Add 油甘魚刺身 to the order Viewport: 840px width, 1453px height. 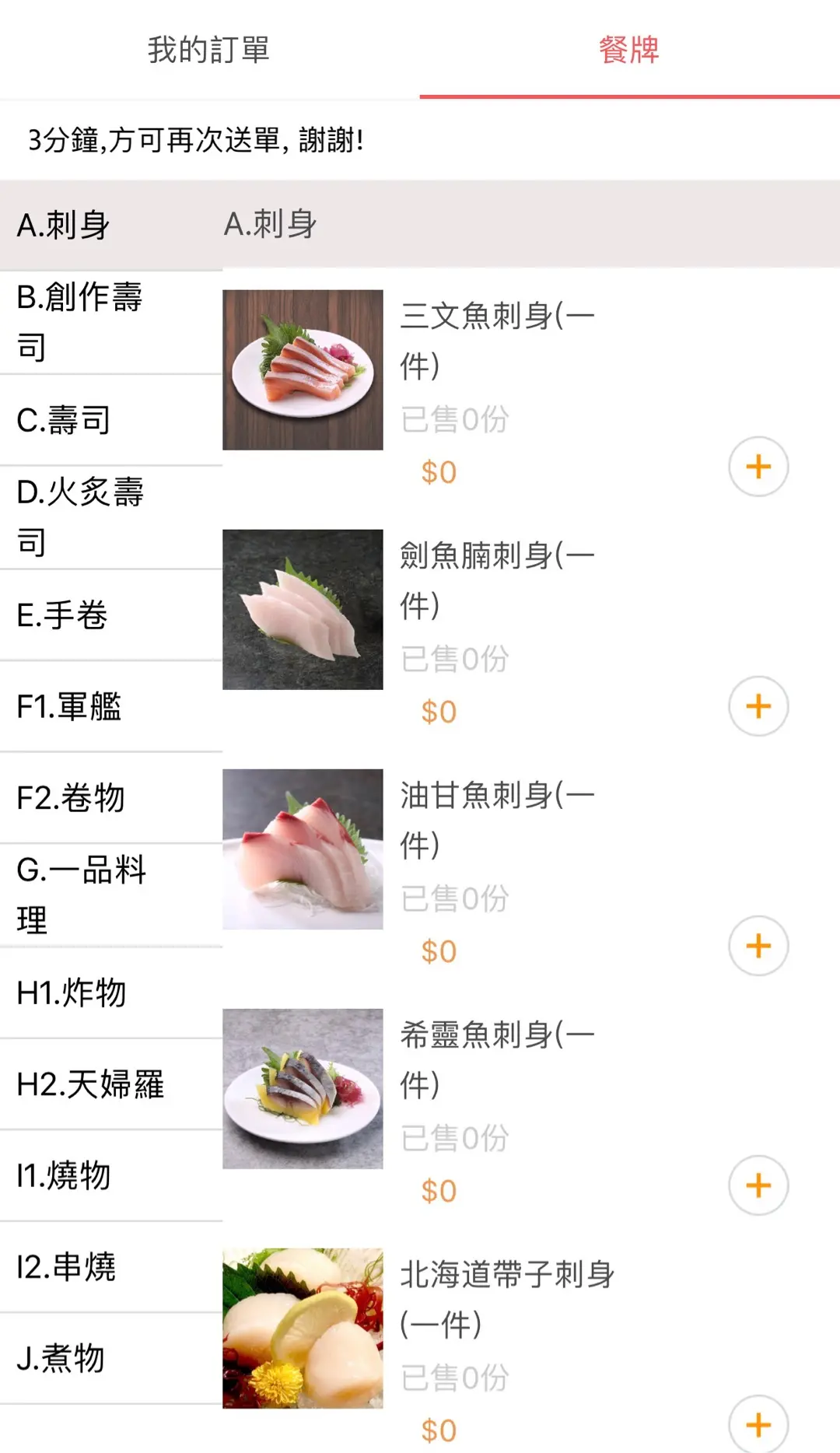coord(758,946)
